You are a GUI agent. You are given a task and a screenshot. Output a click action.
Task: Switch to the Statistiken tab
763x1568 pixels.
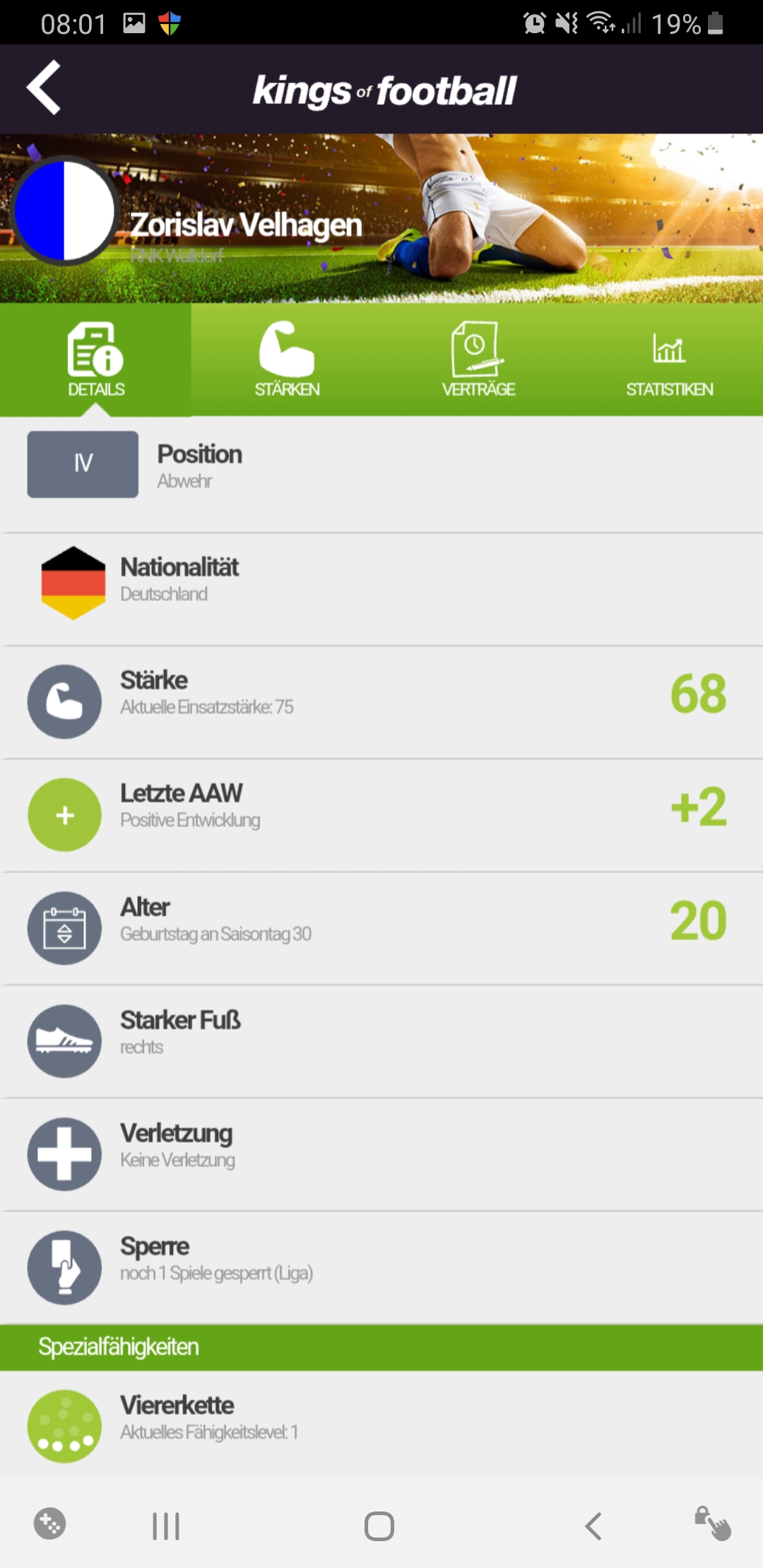click(x=669, y=360)
